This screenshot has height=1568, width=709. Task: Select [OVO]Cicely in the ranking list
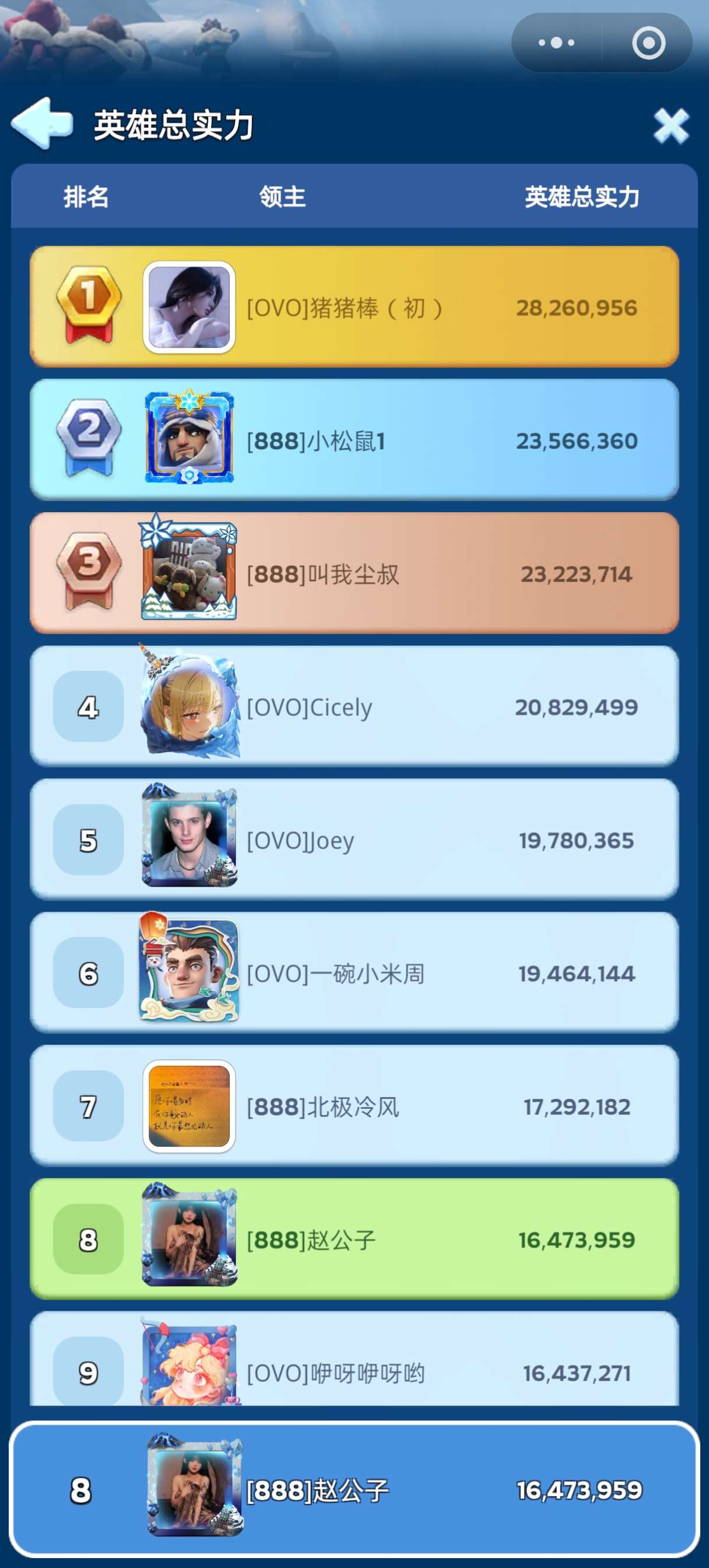point(353,706)
